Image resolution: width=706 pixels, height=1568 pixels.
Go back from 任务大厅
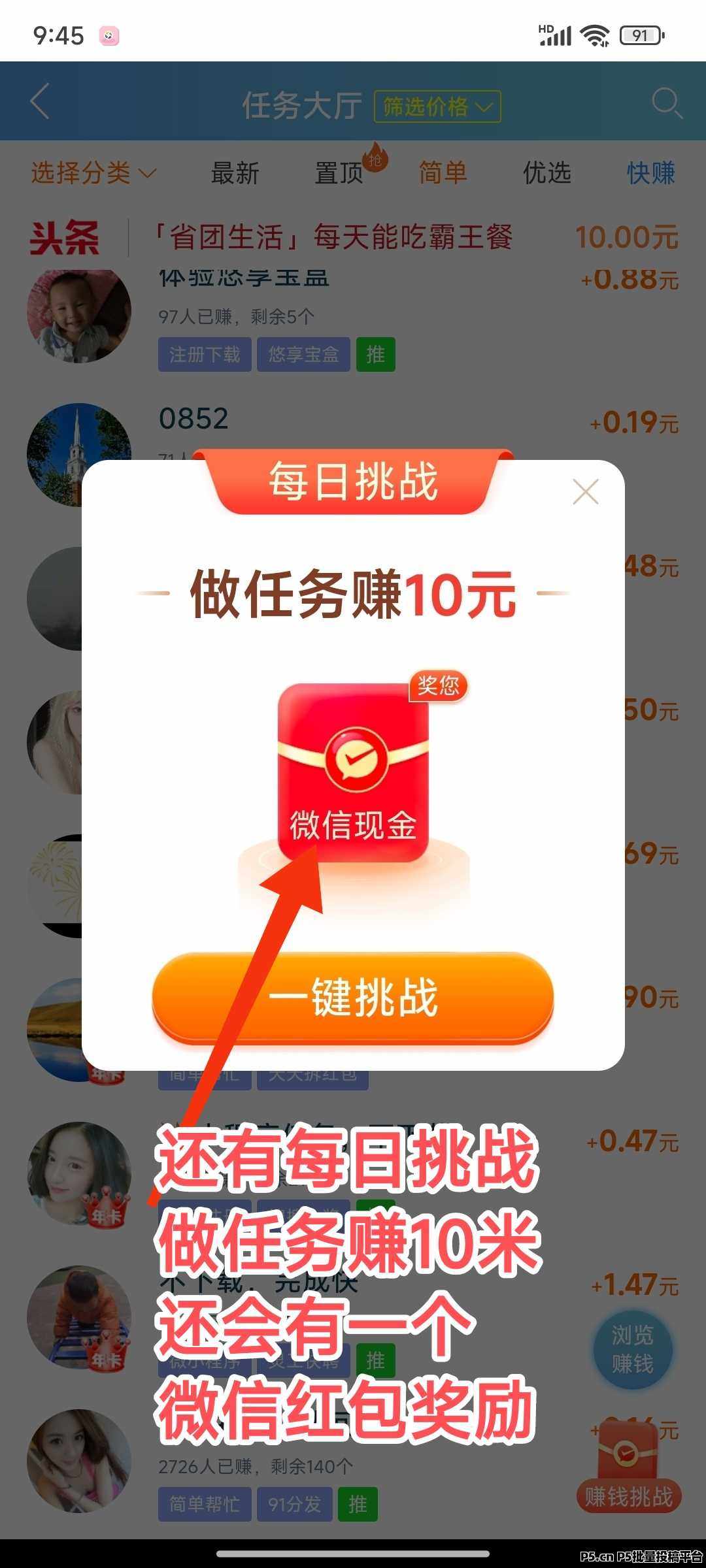40,102
